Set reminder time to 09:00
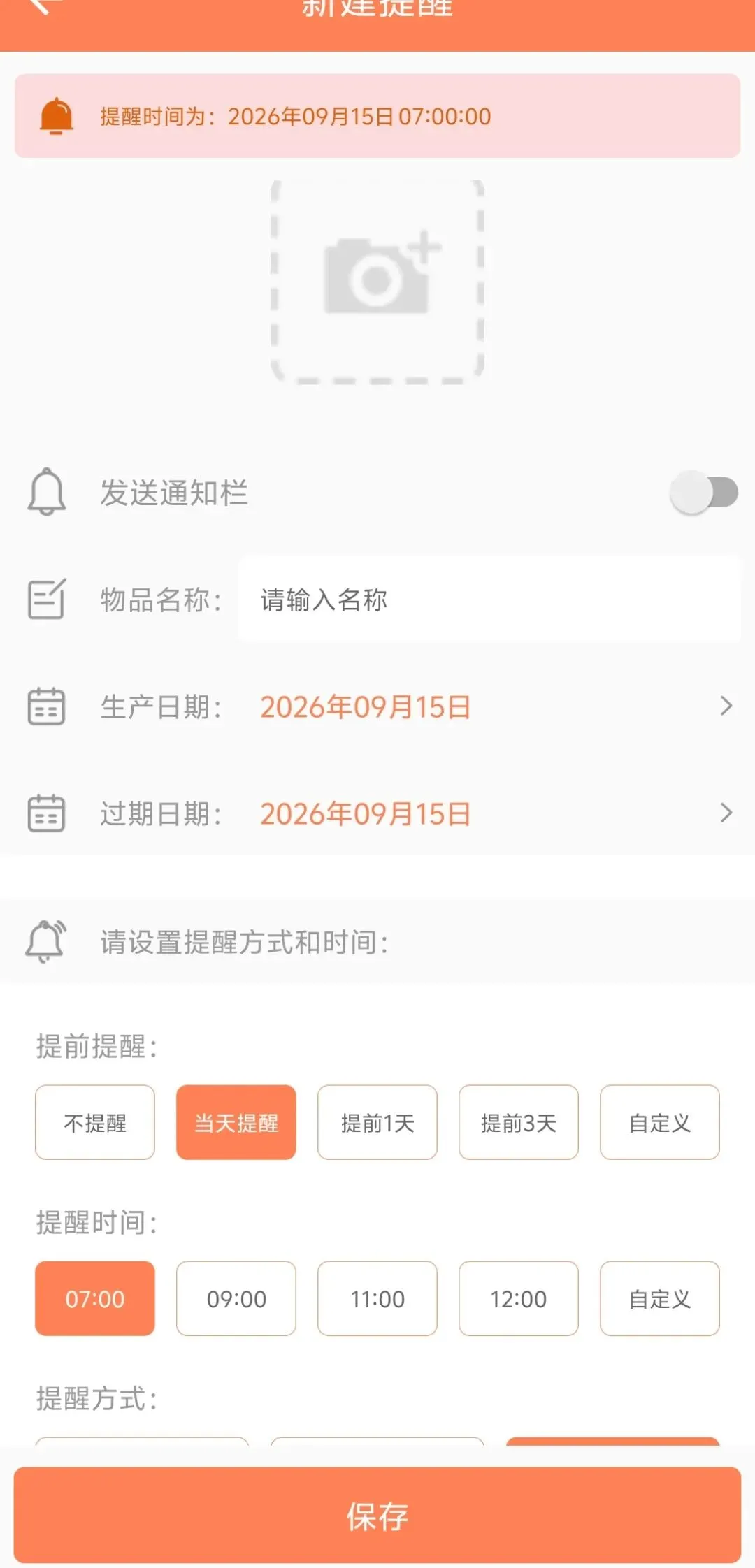The width and height of the screenshot is (755, 1568). pos(236,1298)
